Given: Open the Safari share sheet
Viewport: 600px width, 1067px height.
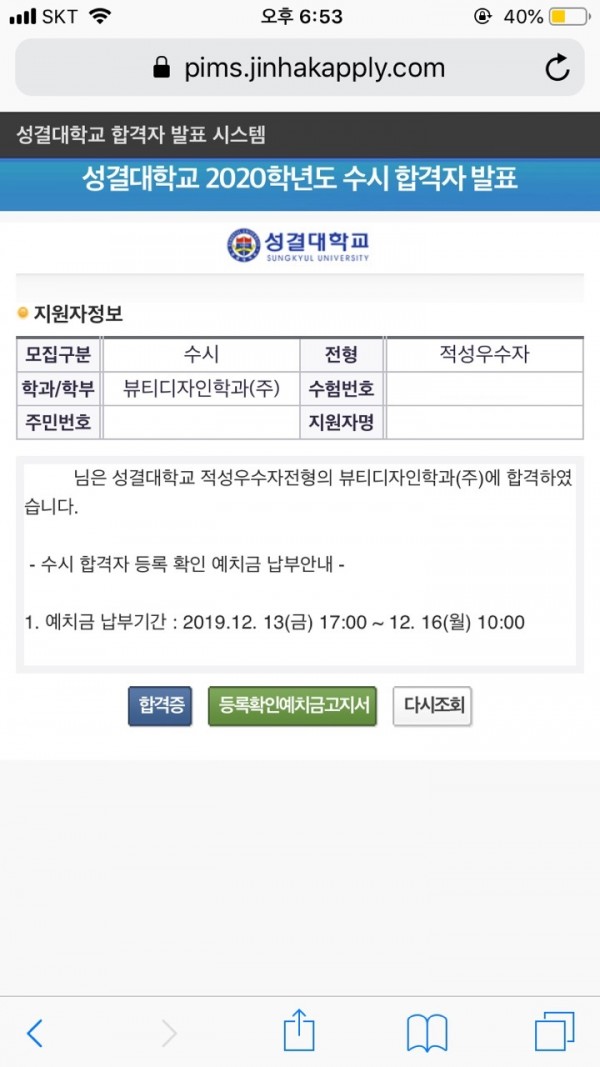Looking at the screenshot, I should [299, 1030].
